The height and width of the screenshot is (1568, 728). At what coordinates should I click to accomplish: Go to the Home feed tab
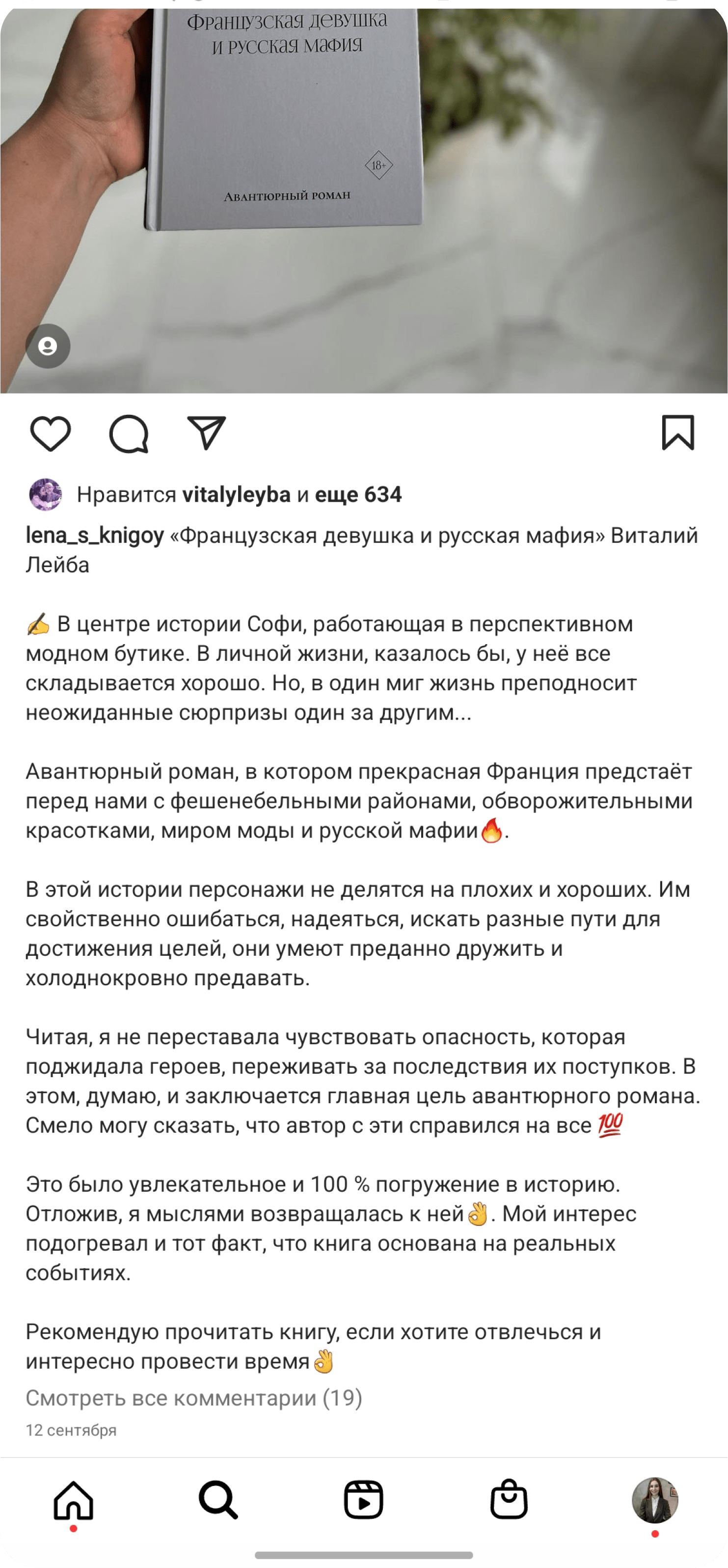click(74, 1499)
